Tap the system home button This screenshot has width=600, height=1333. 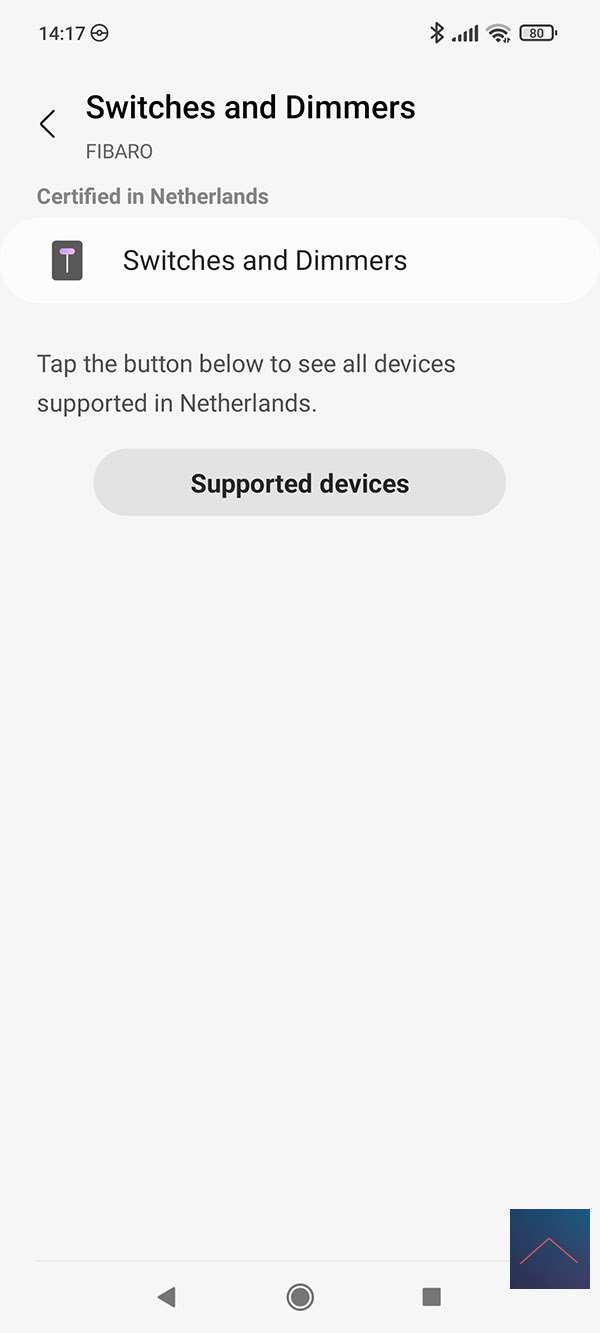(300, 1297)
